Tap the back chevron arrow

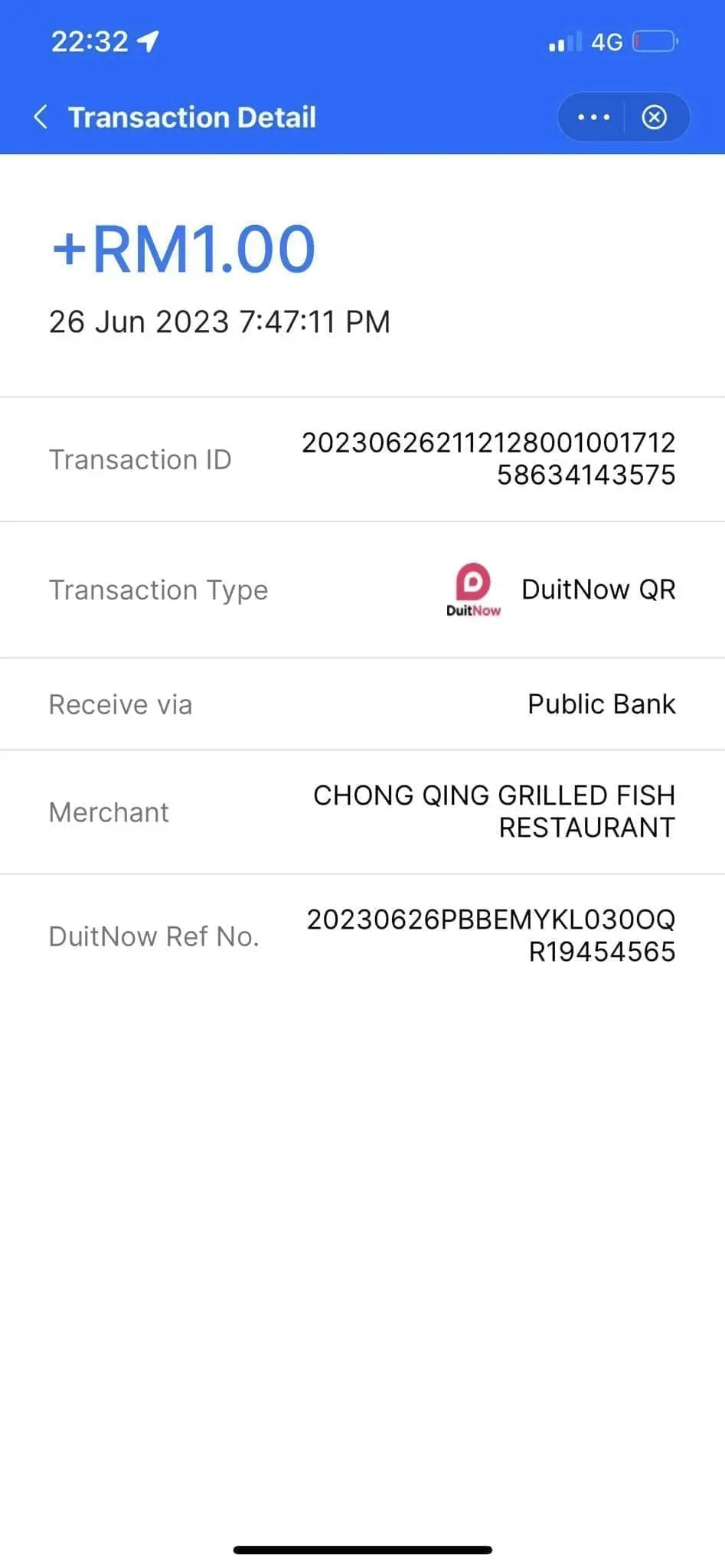coord(39,116)
